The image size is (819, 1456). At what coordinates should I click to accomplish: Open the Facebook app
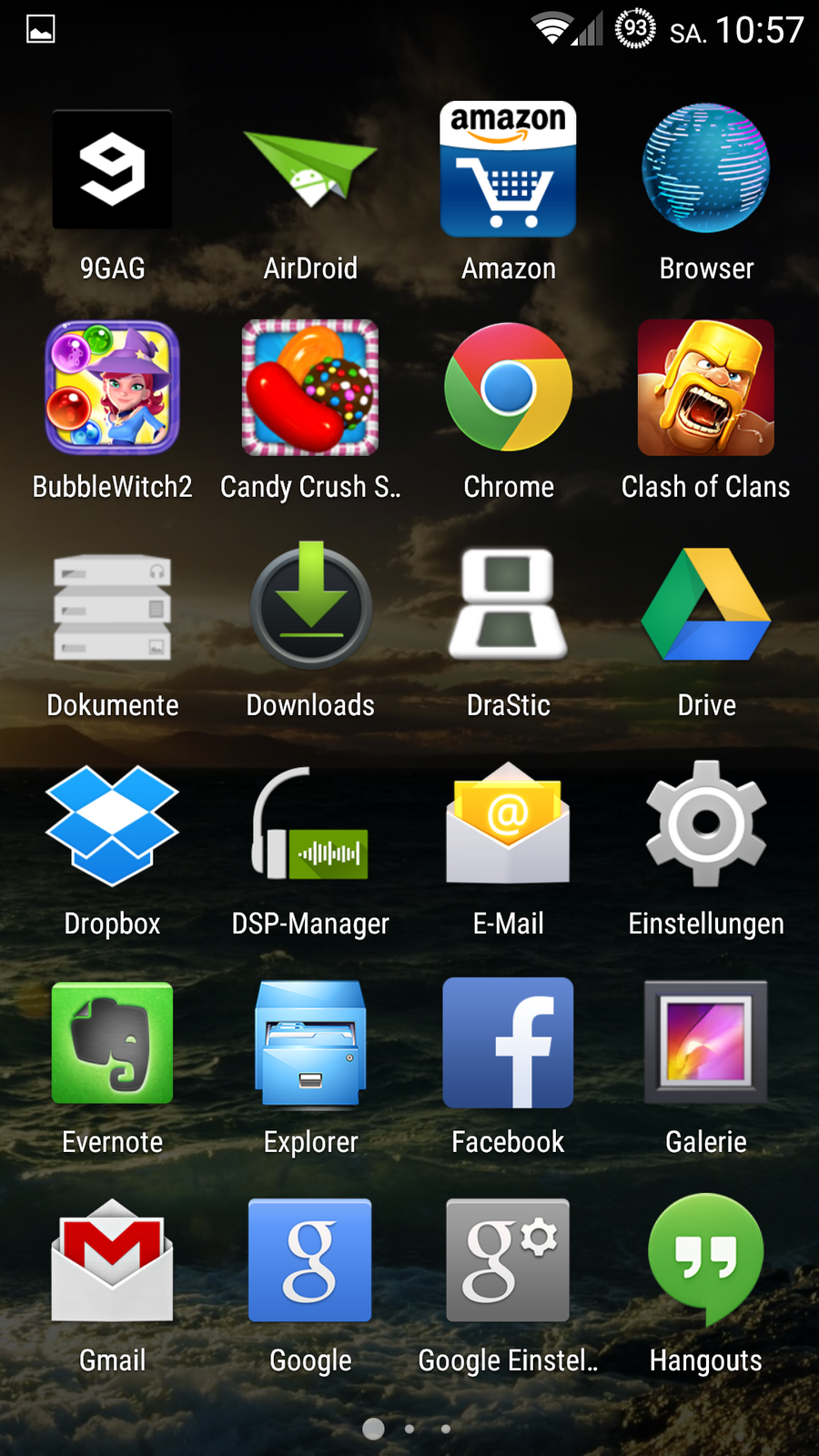click(508, 1044)
